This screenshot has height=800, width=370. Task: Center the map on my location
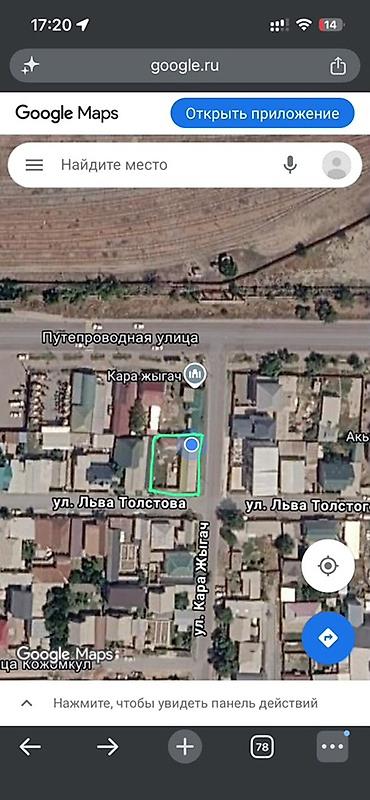point(328,566)
